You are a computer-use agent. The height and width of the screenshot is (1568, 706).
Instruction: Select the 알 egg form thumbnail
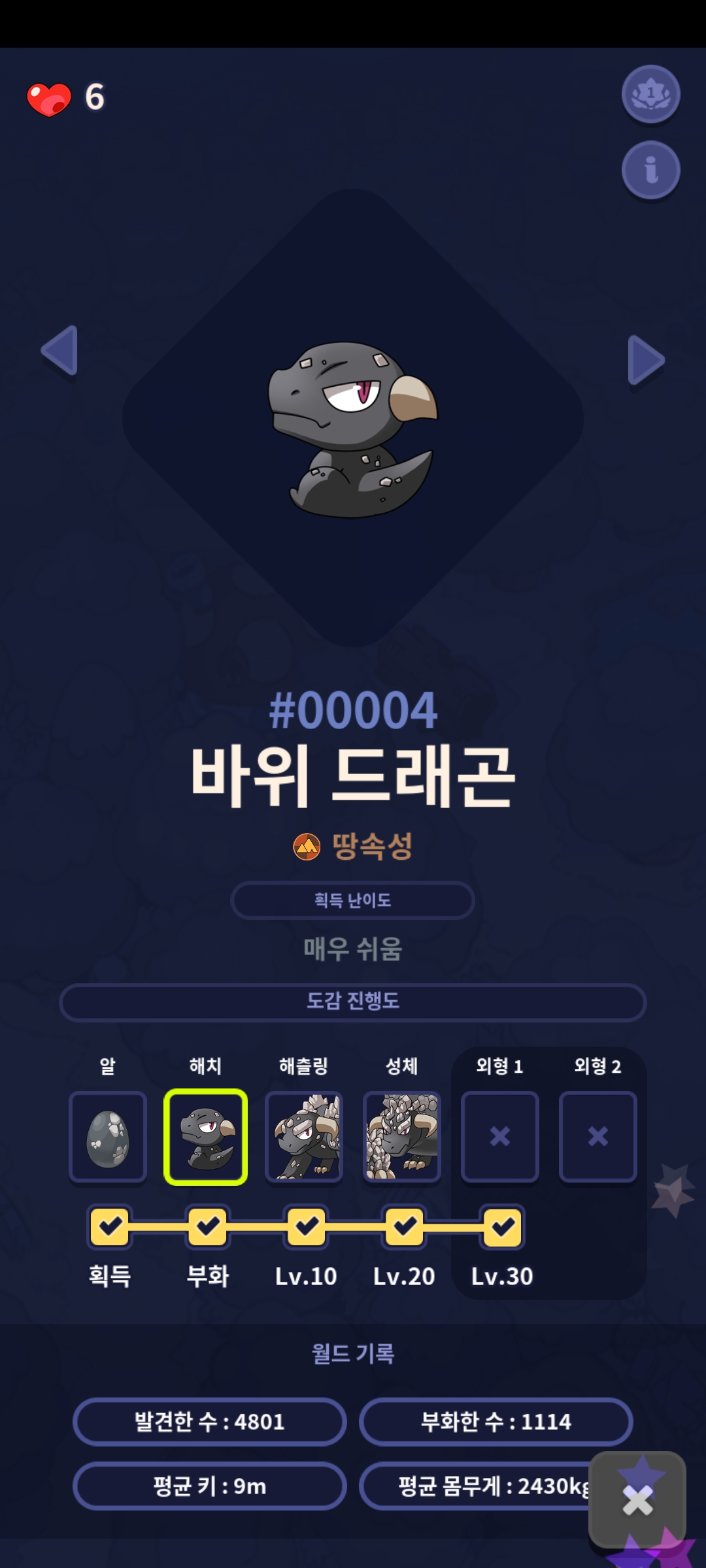pyautogui.click(x=108, y=1137)
